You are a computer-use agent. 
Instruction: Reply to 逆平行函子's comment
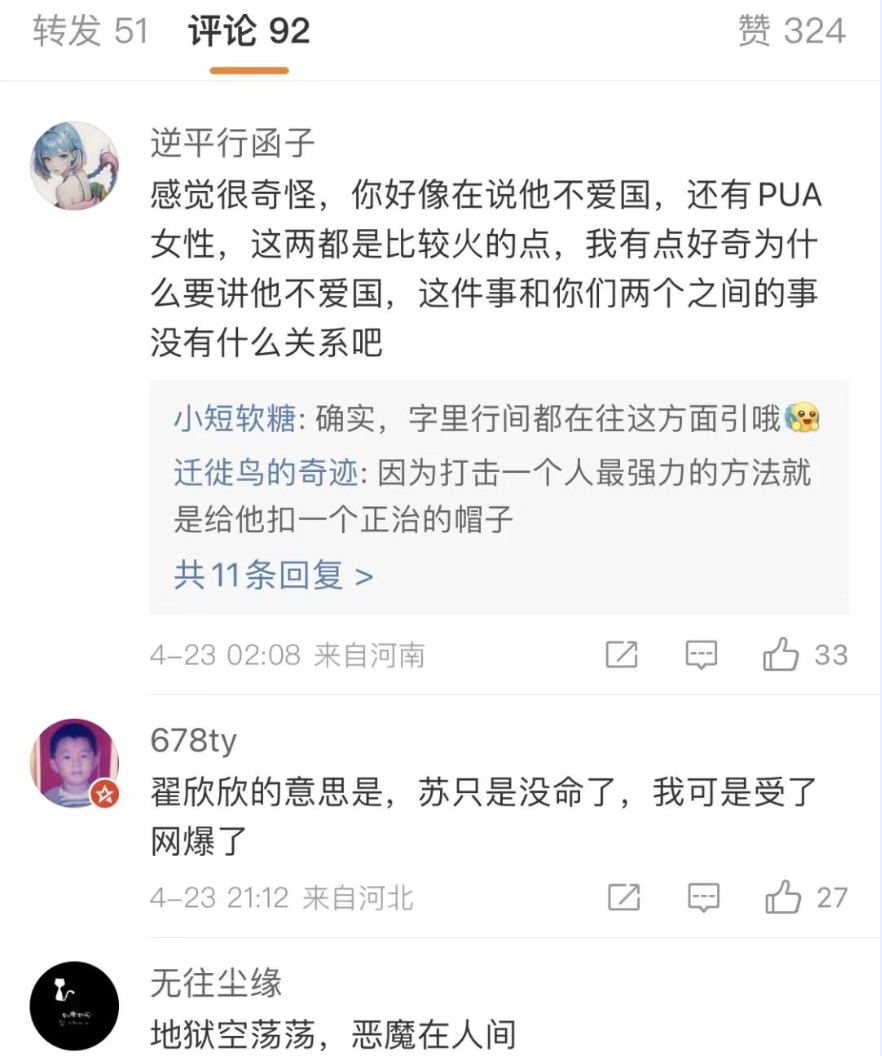pos(702,655)
